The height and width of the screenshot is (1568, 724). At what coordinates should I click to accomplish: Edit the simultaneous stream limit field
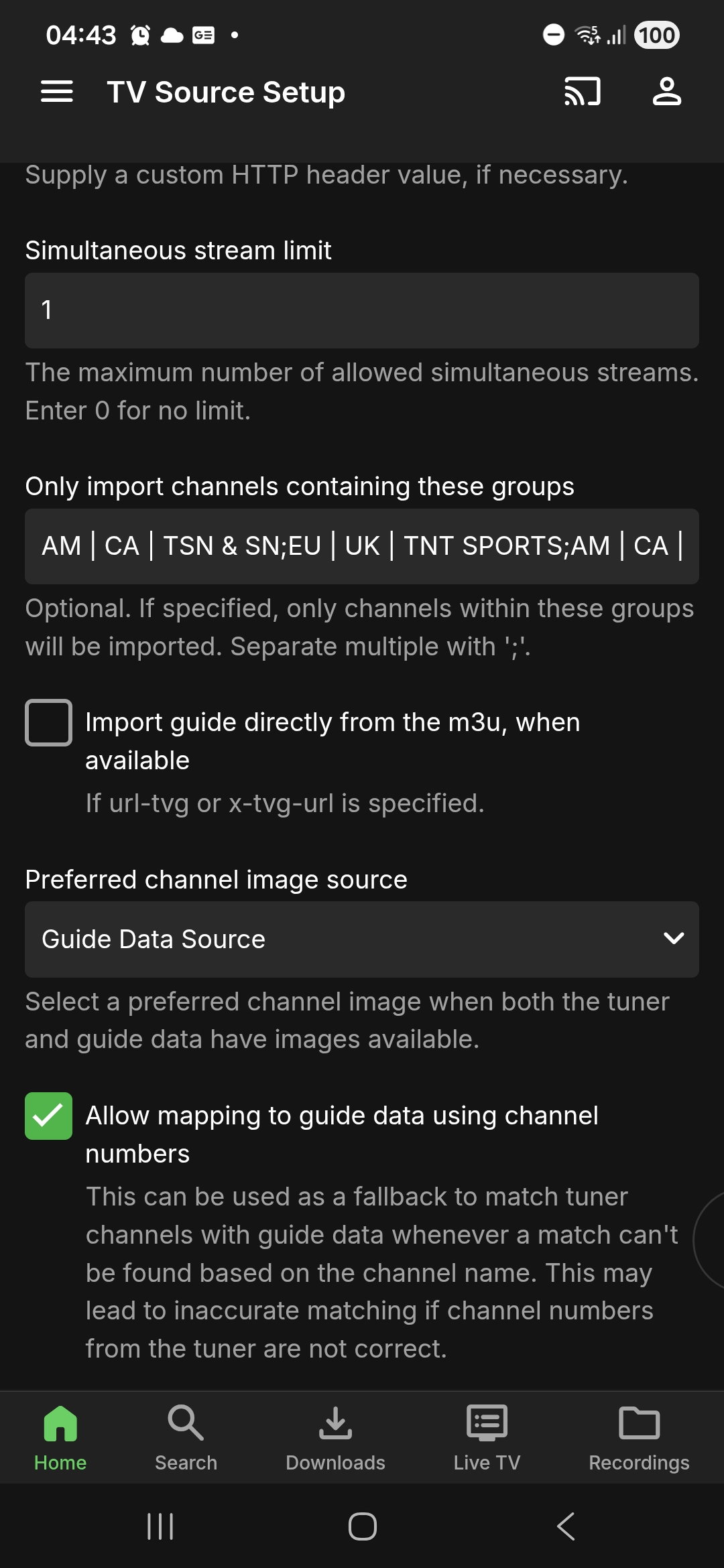(x=362, y=310)
